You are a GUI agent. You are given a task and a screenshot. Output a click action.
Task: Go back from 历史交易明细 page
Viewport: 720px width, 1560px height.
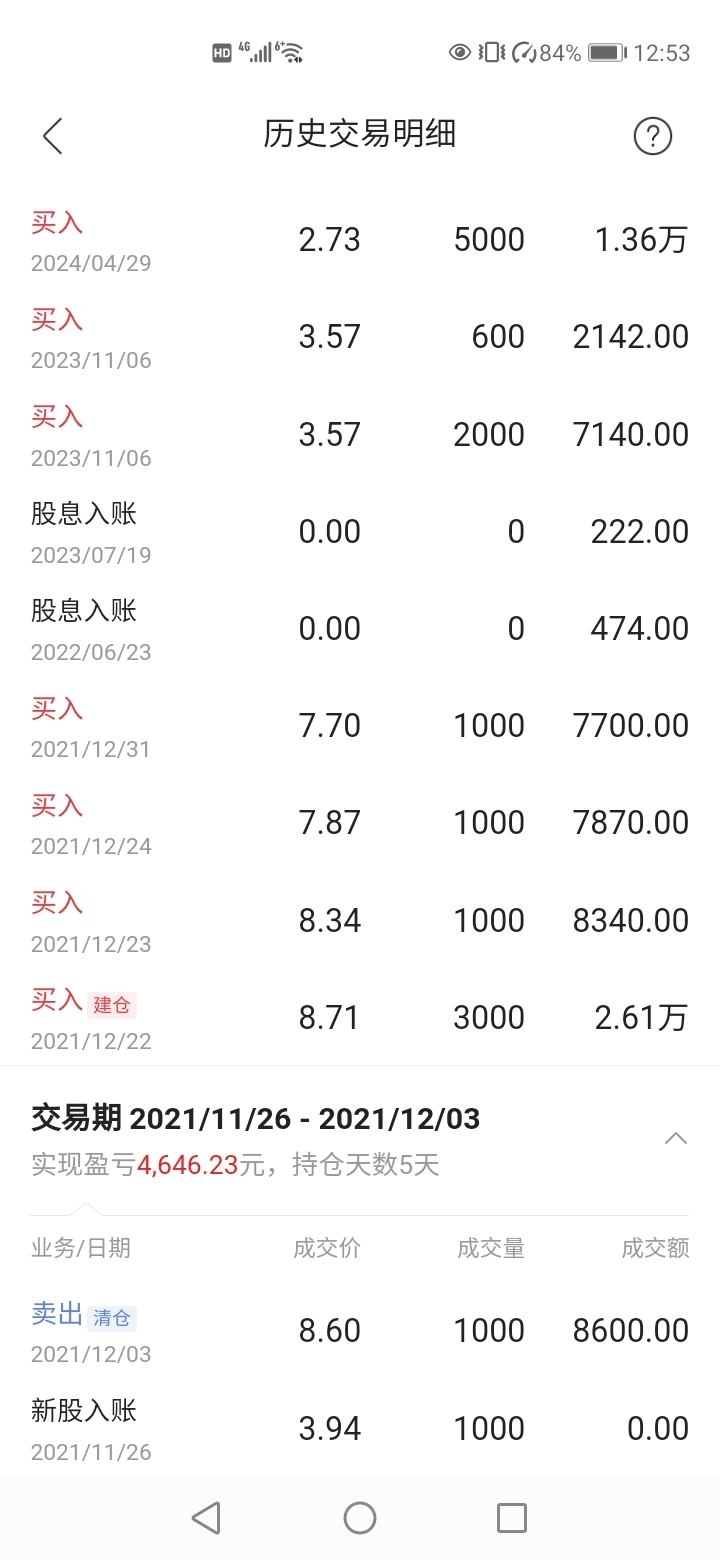click(x=53, y=136)
